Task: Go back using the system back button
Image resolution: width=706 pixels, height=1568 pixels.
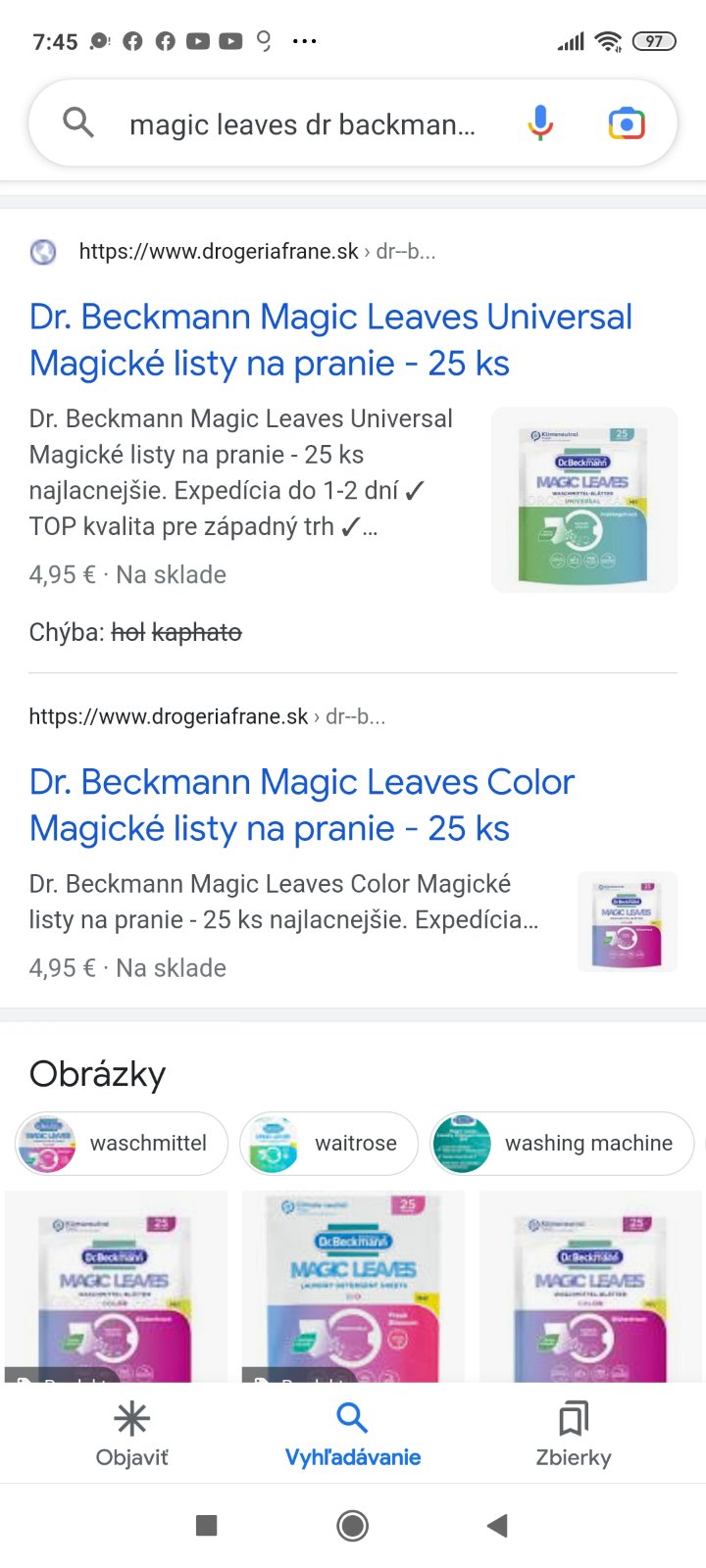Action: 497,1525
